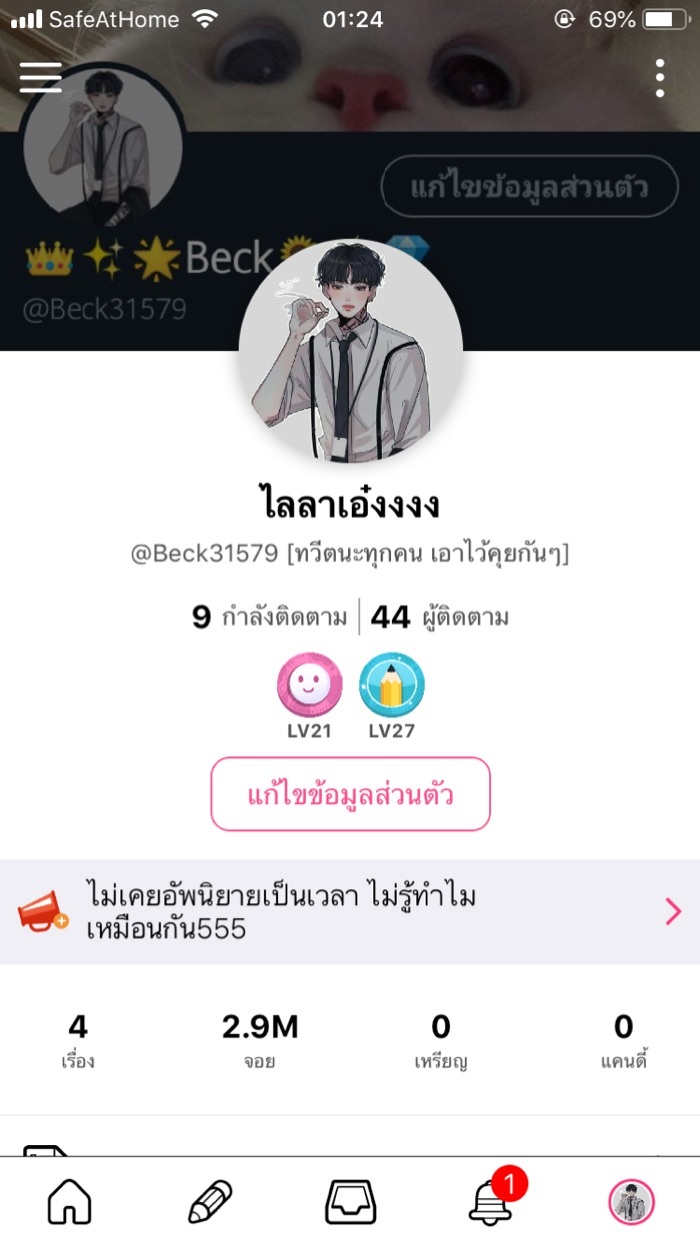
Task: Open the inbox tray tab
Action: [x=351, y=1201]
